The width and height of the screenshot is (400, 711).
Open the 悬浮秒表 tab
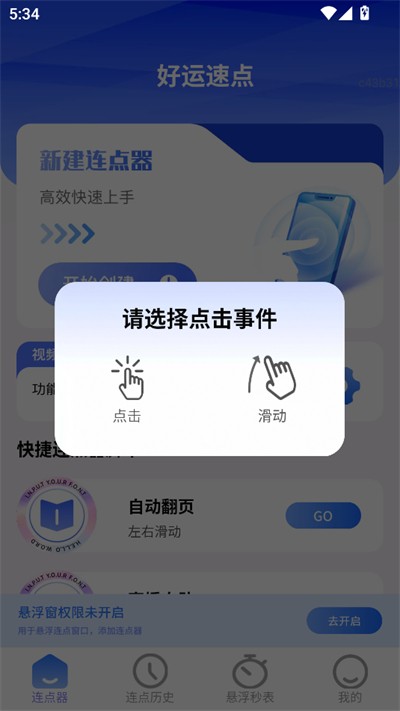coord(250,679)
